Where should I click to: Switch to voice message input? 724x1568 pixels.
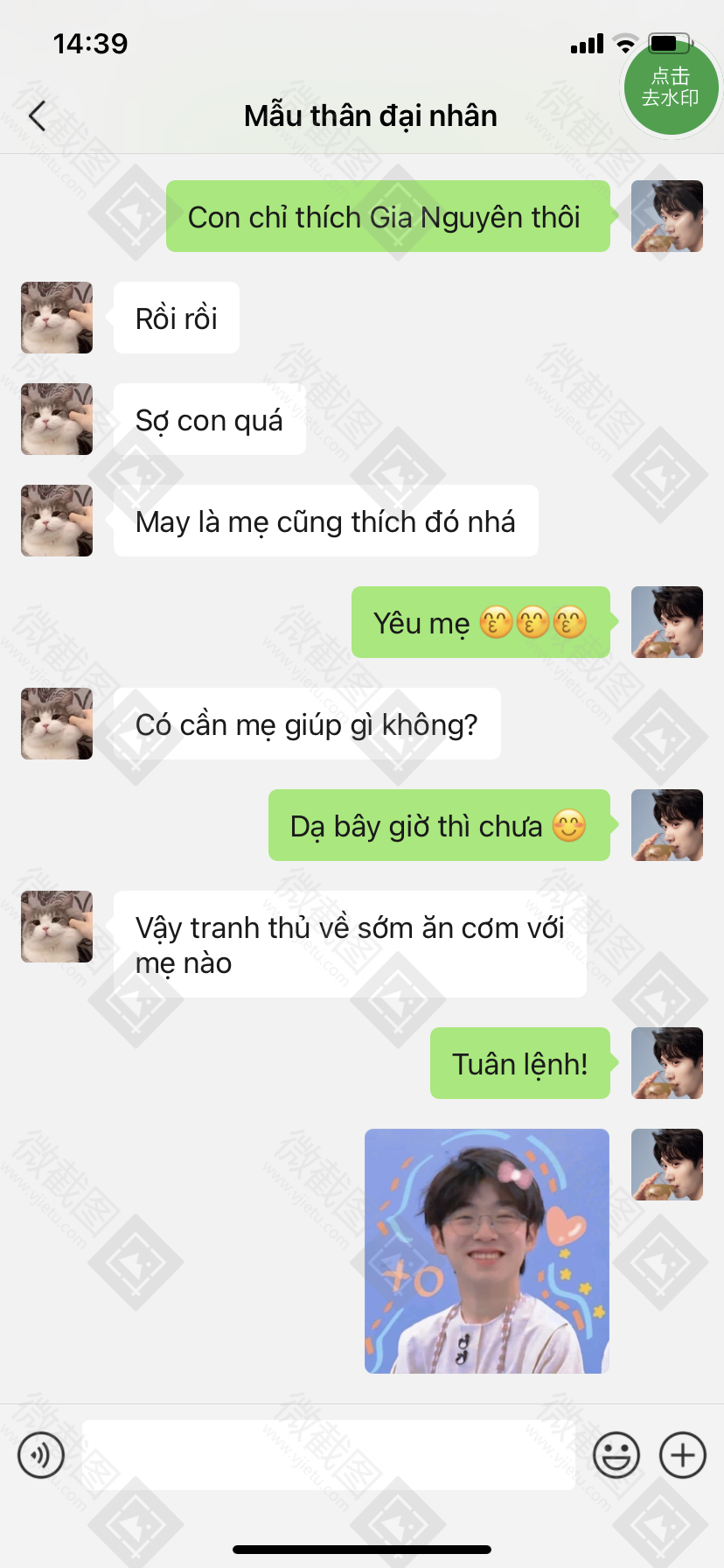click(x=41, y=1455)
